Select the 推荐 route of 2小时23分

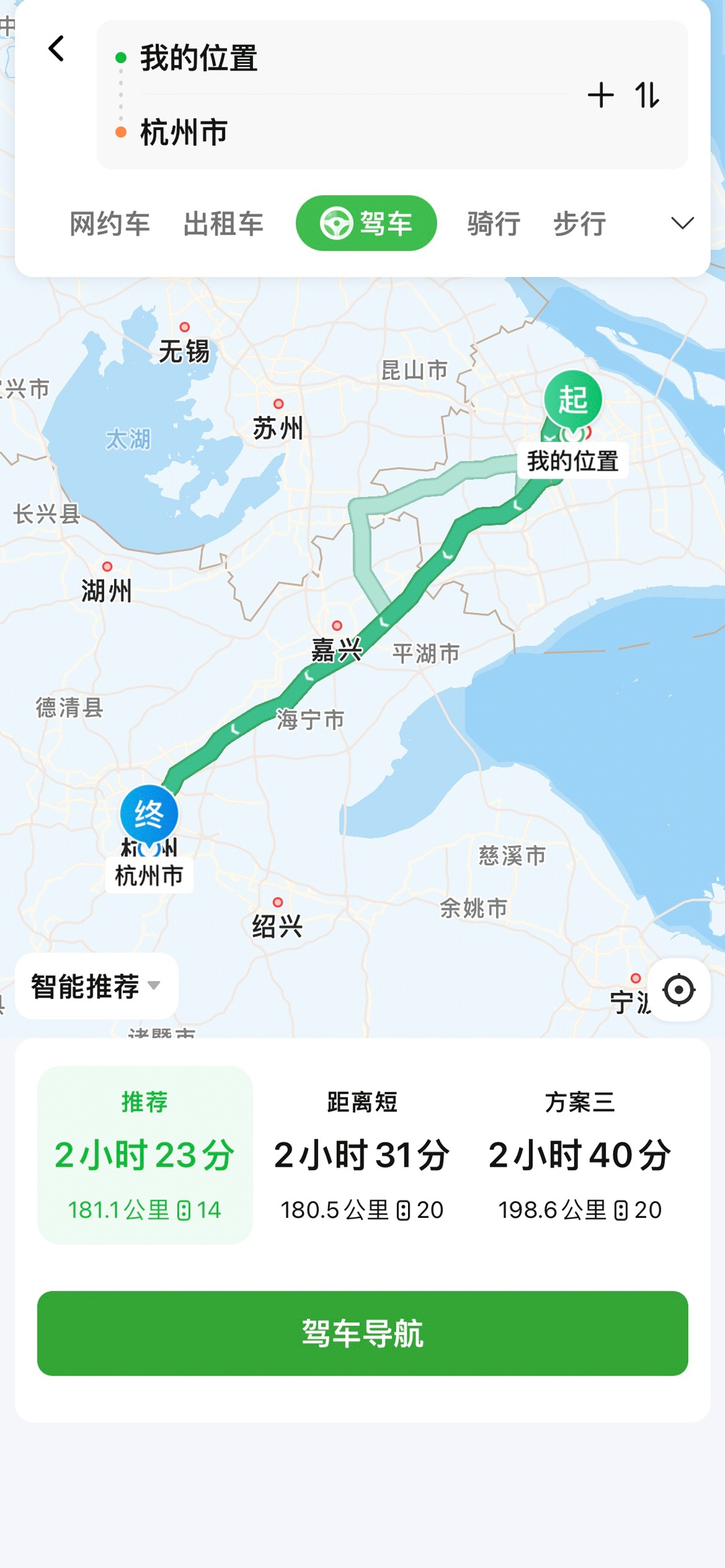tap(144, 1155)
